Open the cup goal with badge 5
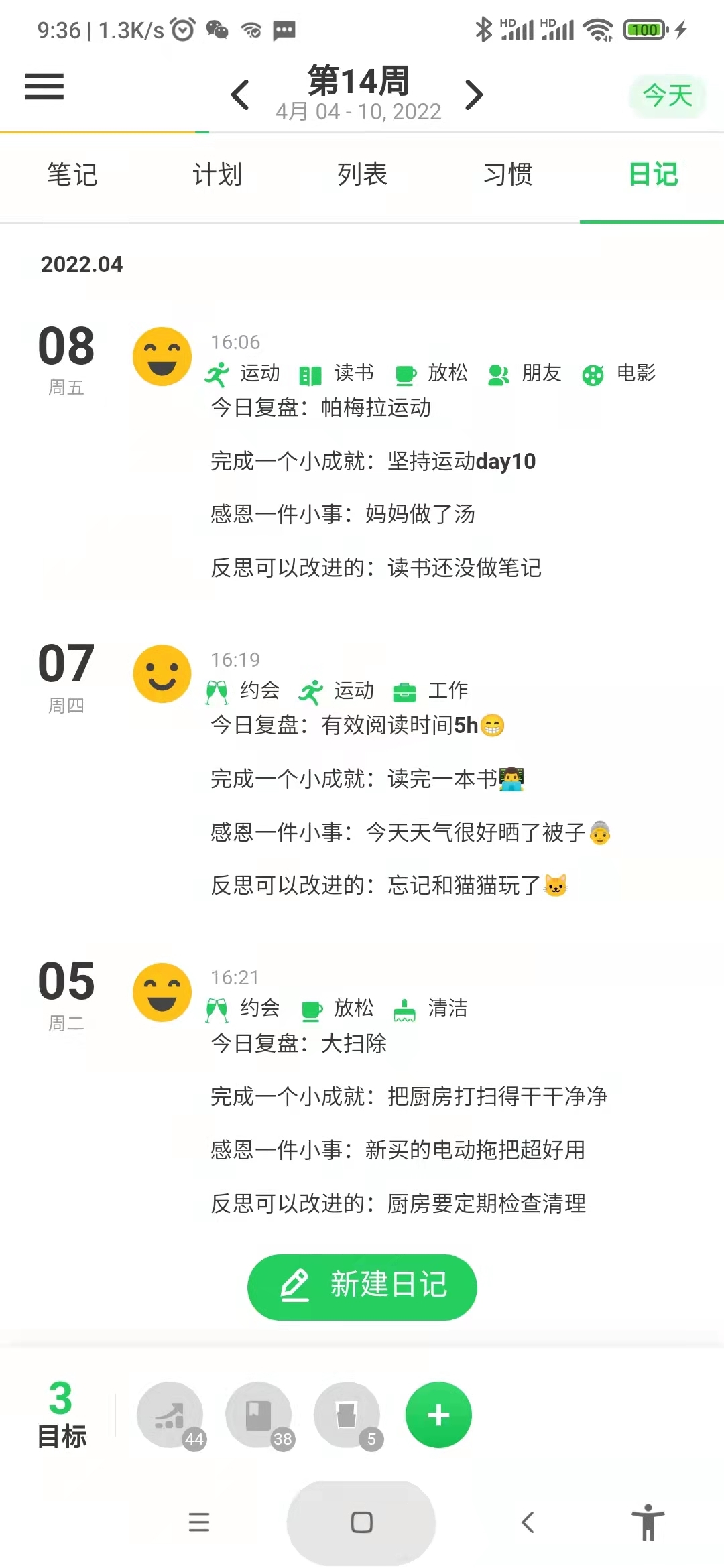The width and height of the screenshot is (724, 1568). click(347, 1415)
